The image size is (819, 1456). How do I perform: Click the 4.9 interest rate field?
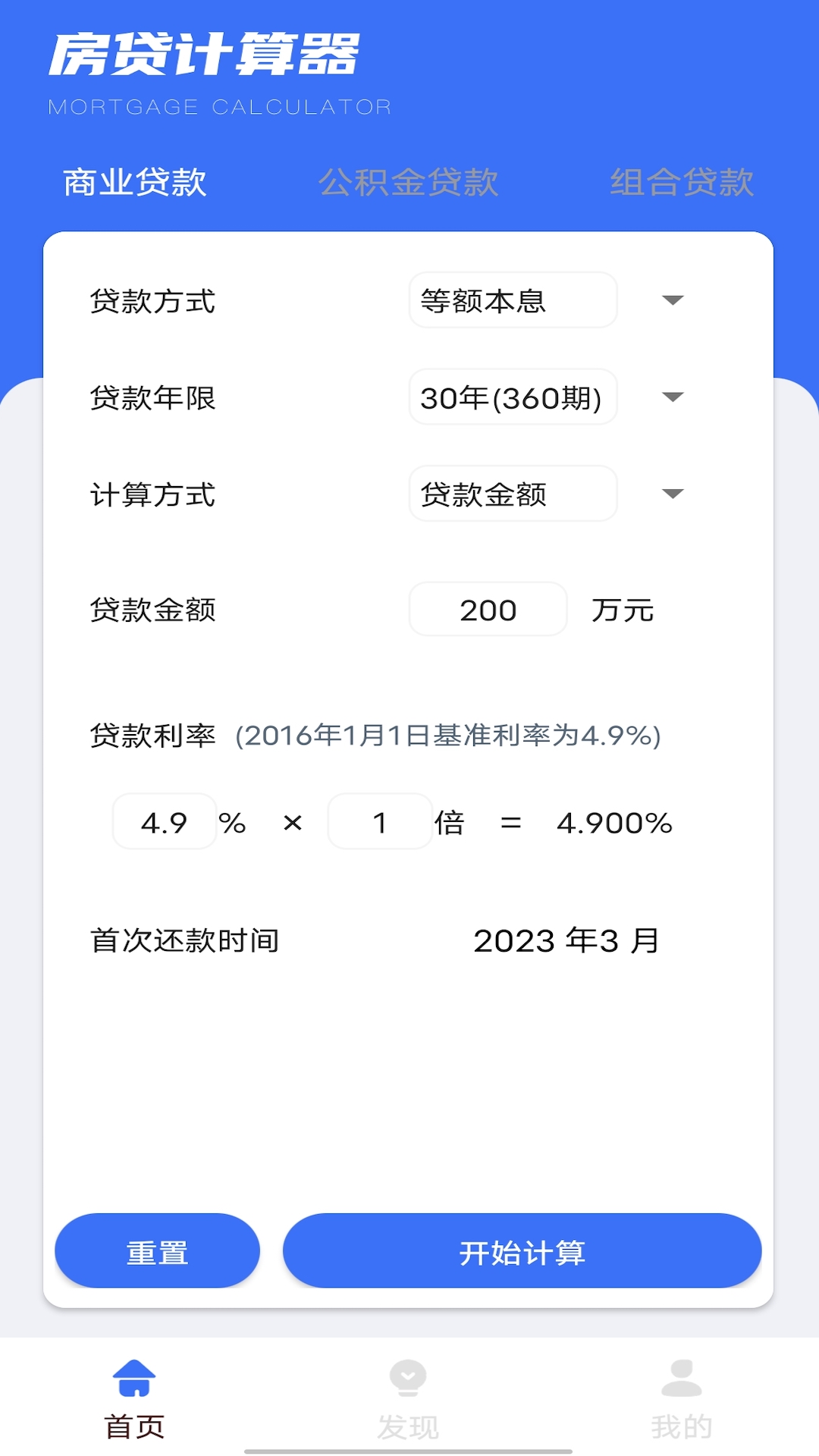pyautogui.click(x=163, y=824)
